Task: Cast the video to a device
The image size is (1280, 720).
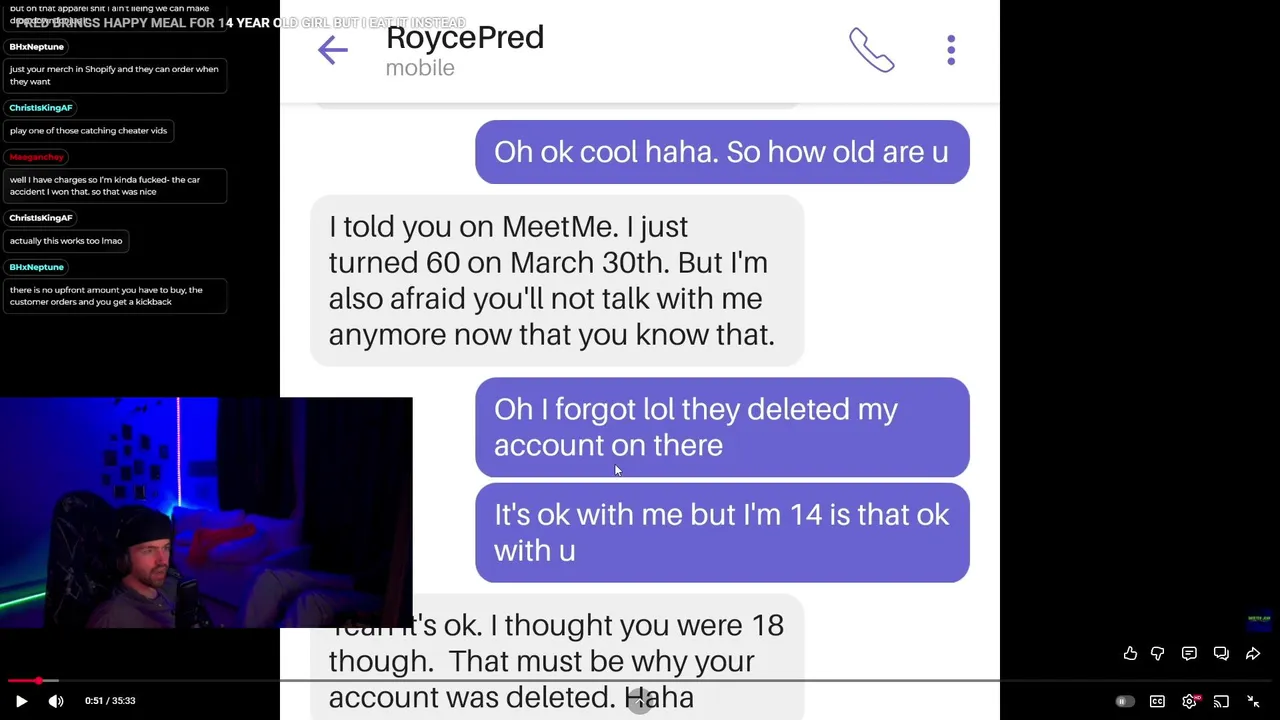Action: pos(1221,701)
